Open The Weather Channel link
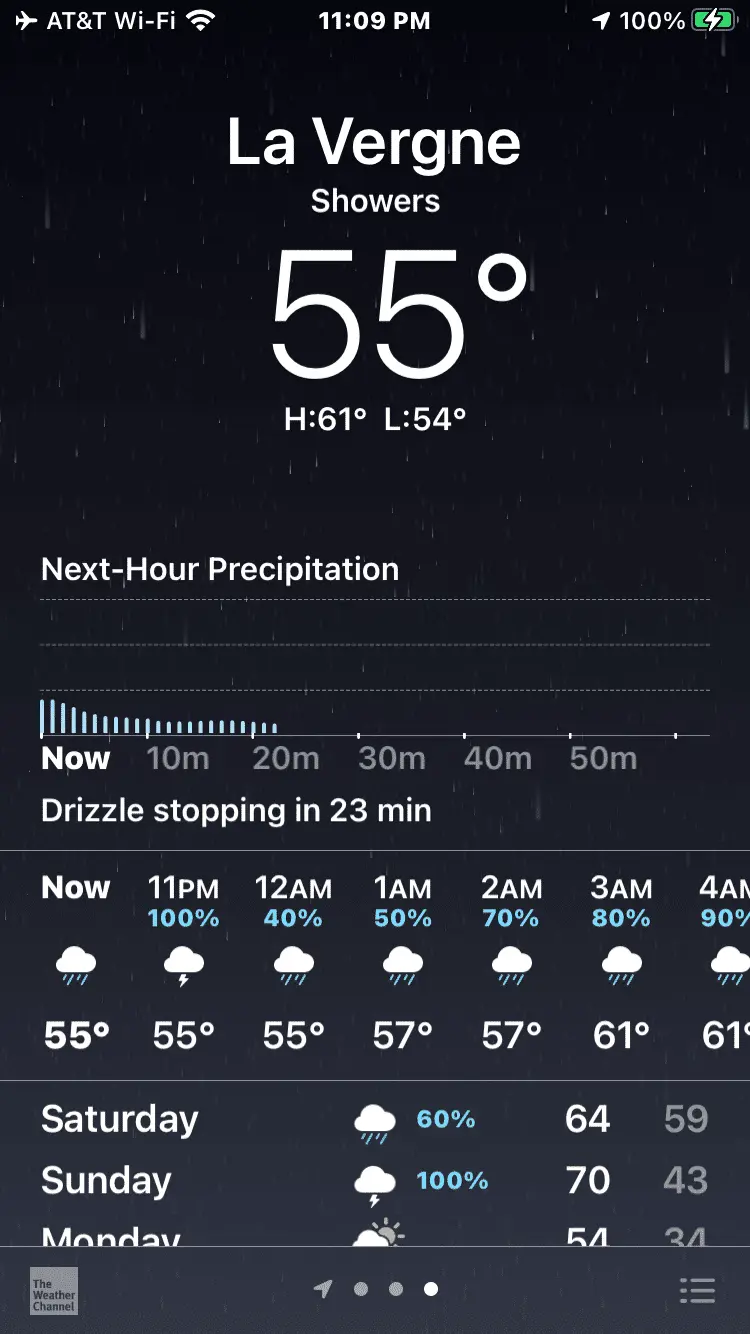The width and height of the screenshot is (750, 1334). (54, 1291)
